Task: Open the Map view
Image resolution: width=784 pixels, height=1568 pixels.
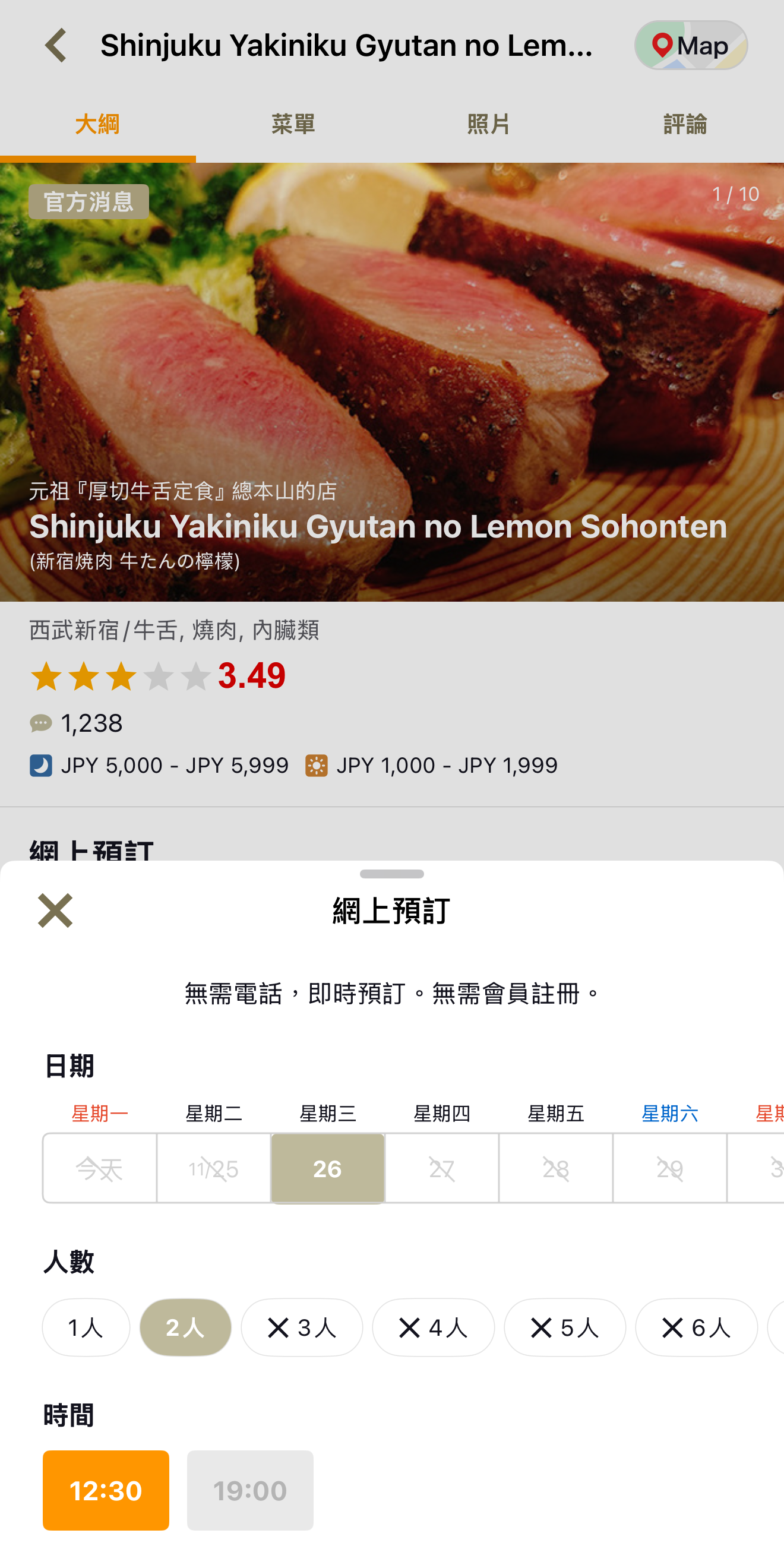Action: point(690,46)
